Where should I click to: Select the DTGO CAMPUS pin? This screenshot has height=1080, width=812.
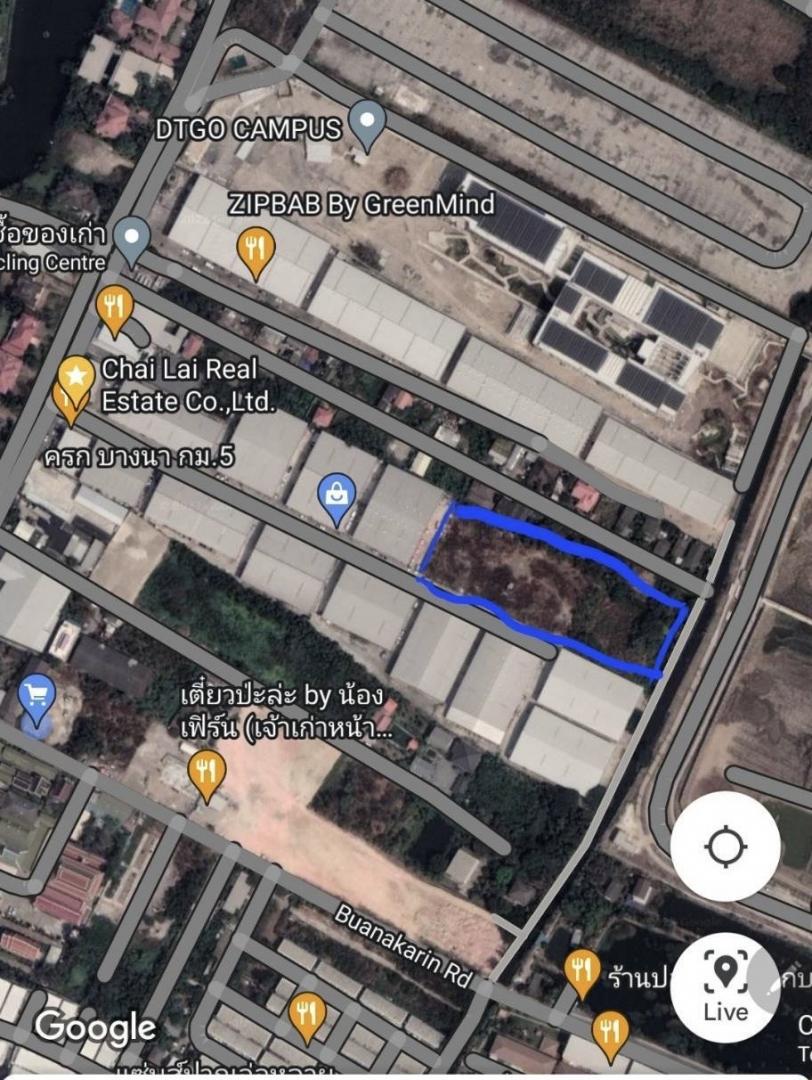point(369,125)
